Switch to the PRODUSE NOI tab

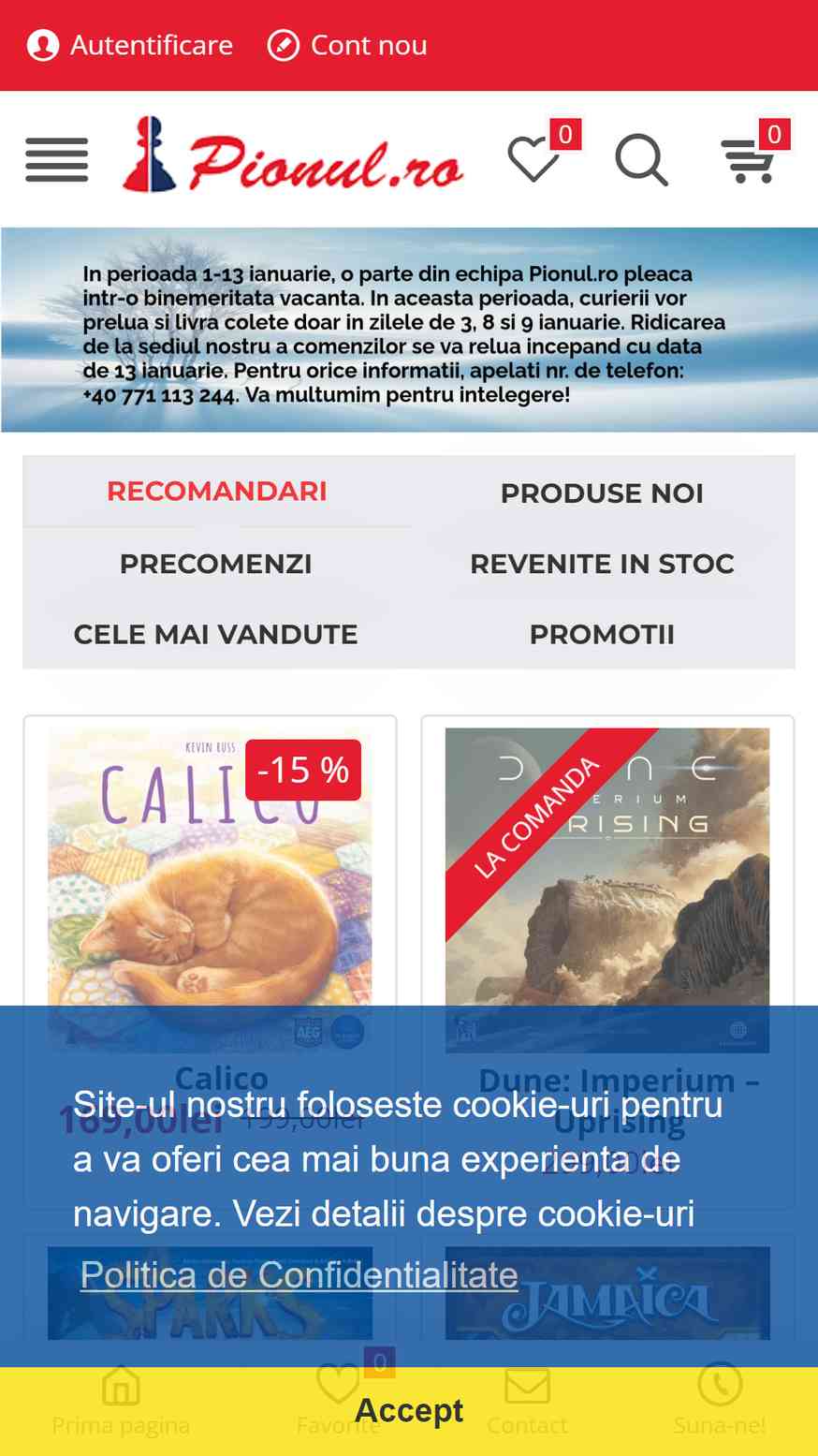[x=602, y=493]
